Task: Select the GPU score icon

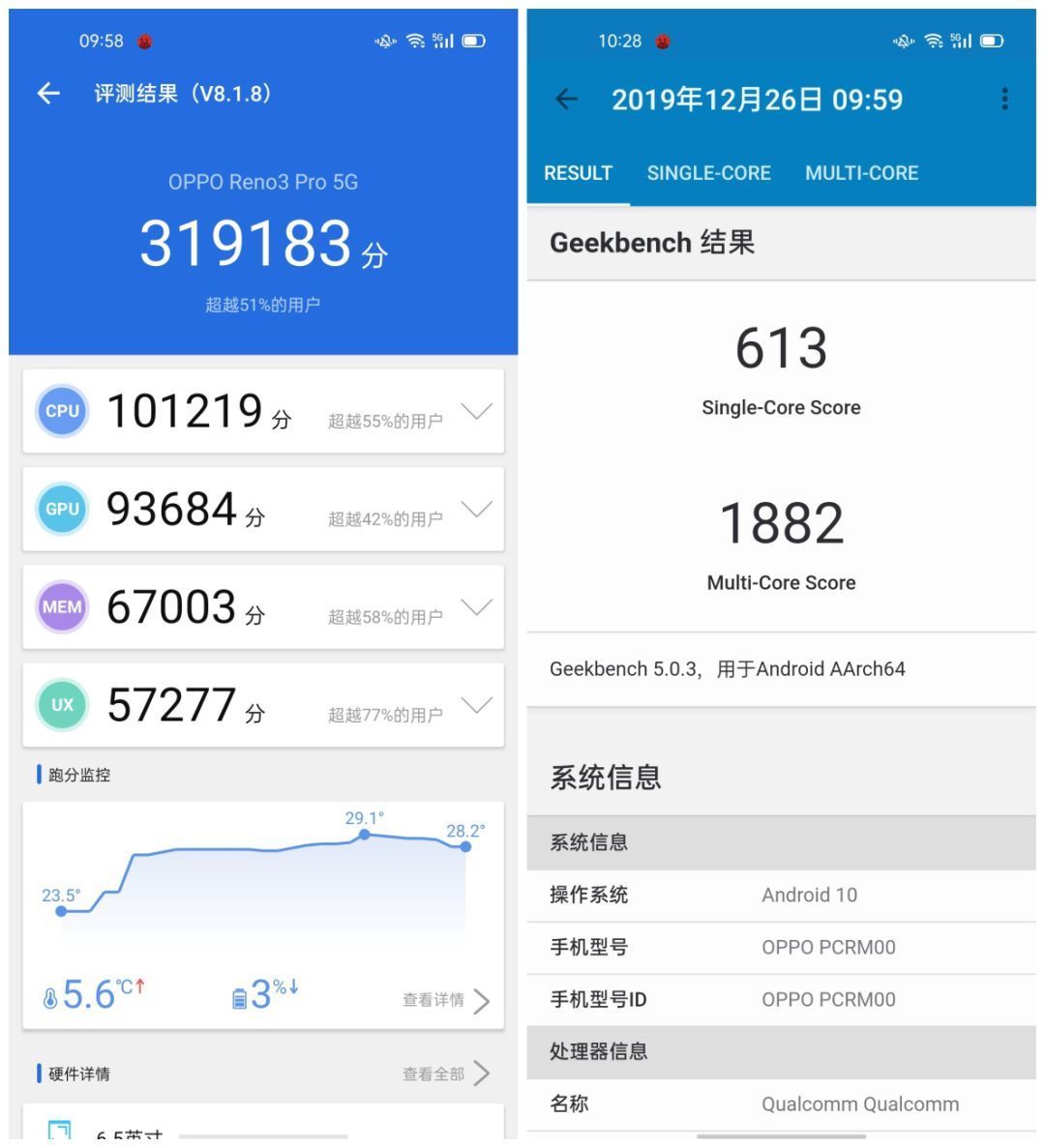Action: pyautogui.click(x=62, y=509)
